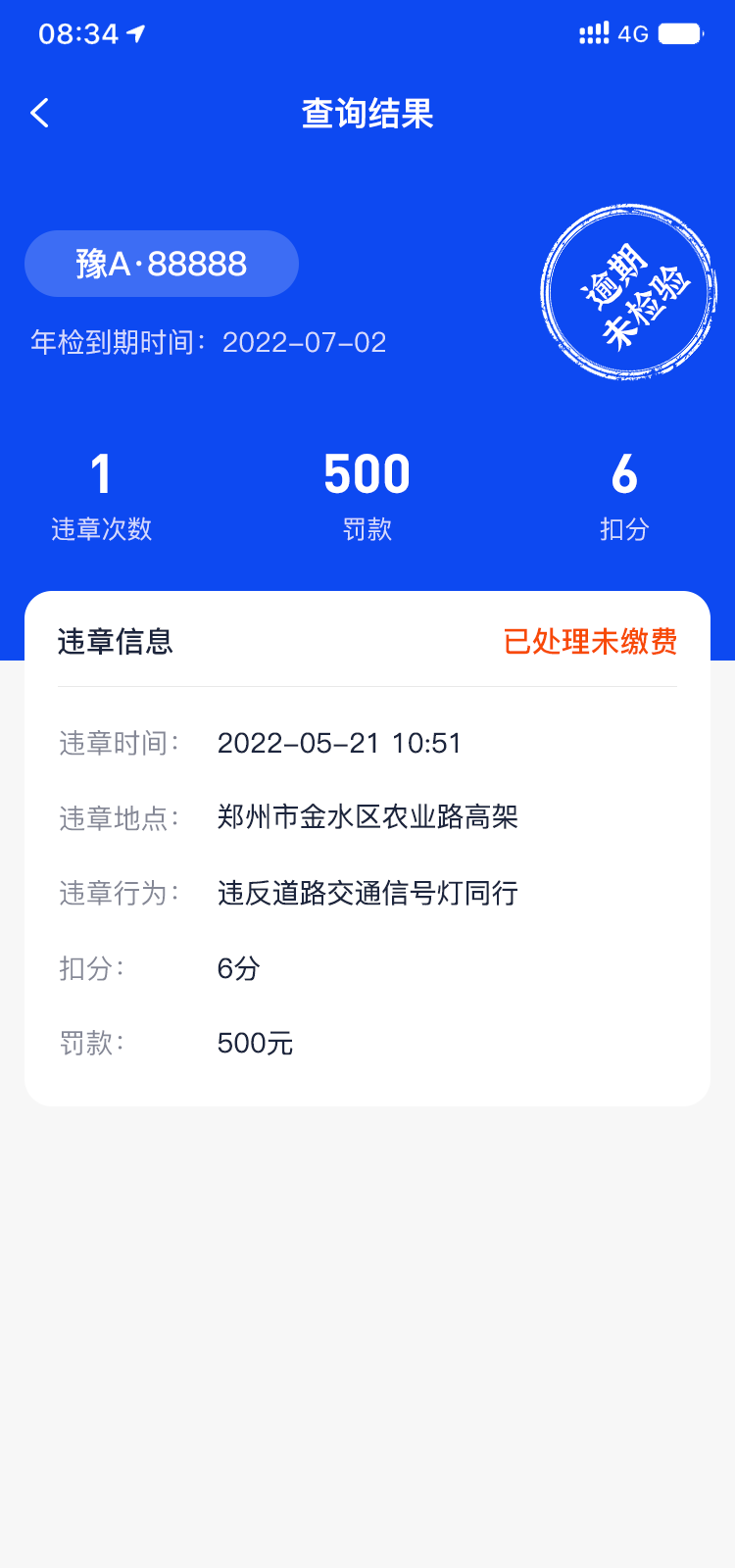
Task: Select the violation time 2022-05-21 10:51
Action: pos(341,744)
